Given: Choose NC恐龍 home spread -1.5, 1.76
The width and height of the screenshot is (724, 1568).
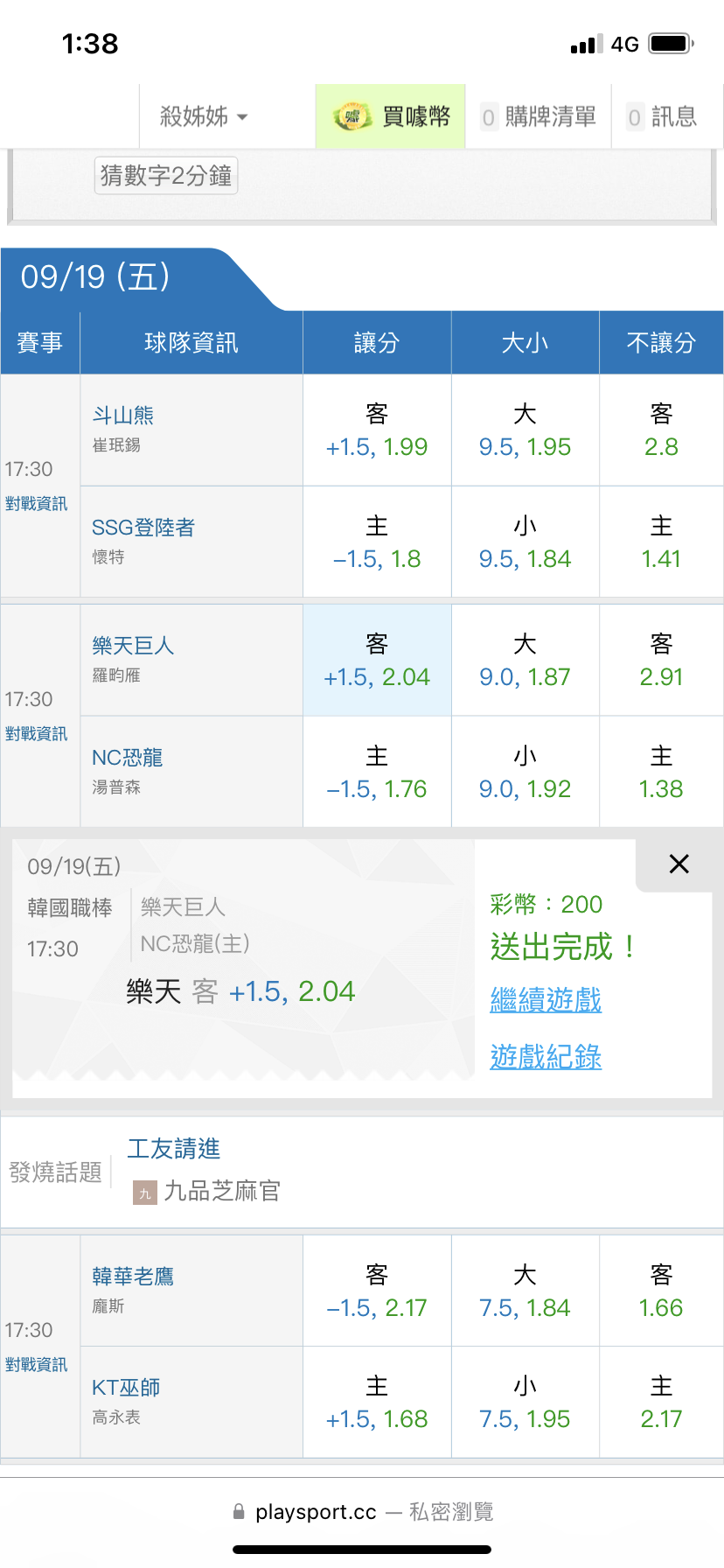Looking at the screenshot, I should coord(377,773).
